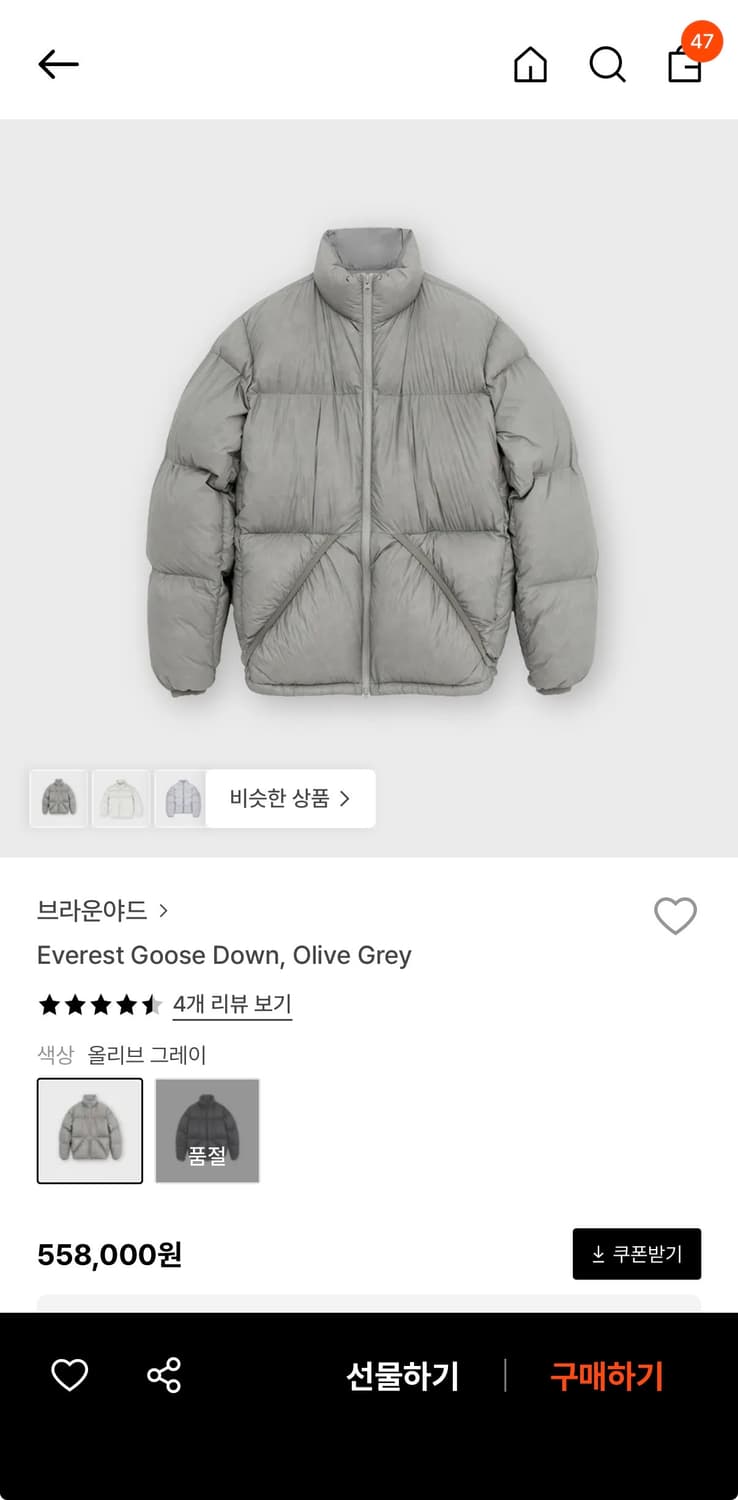Open 4개 리뷰 보기 reviews link
Image resolution: width=738 pixels, height=1500 pixels.
click(x=231, y=1005)
